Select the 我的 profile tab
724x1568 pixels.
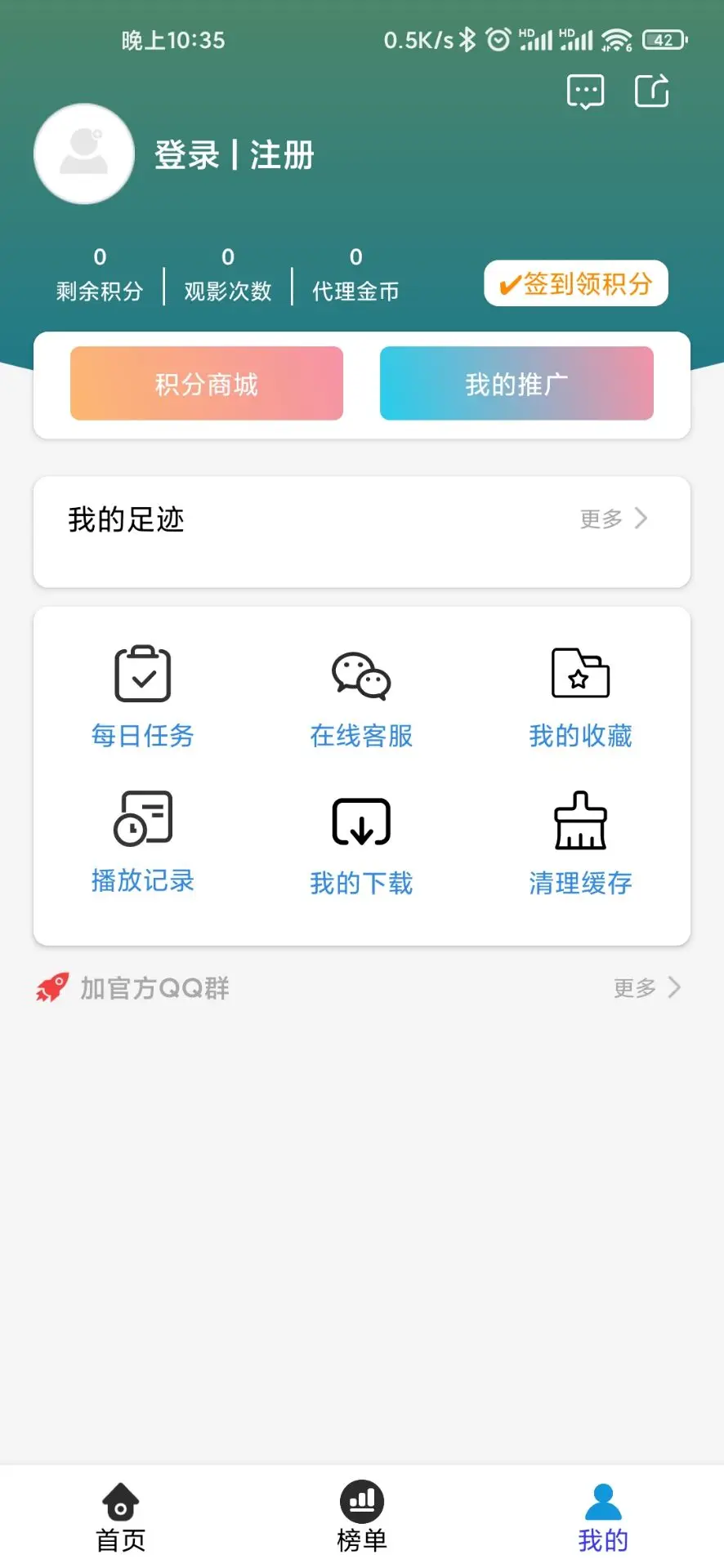pyautogui.click(x=602, y=1517)
